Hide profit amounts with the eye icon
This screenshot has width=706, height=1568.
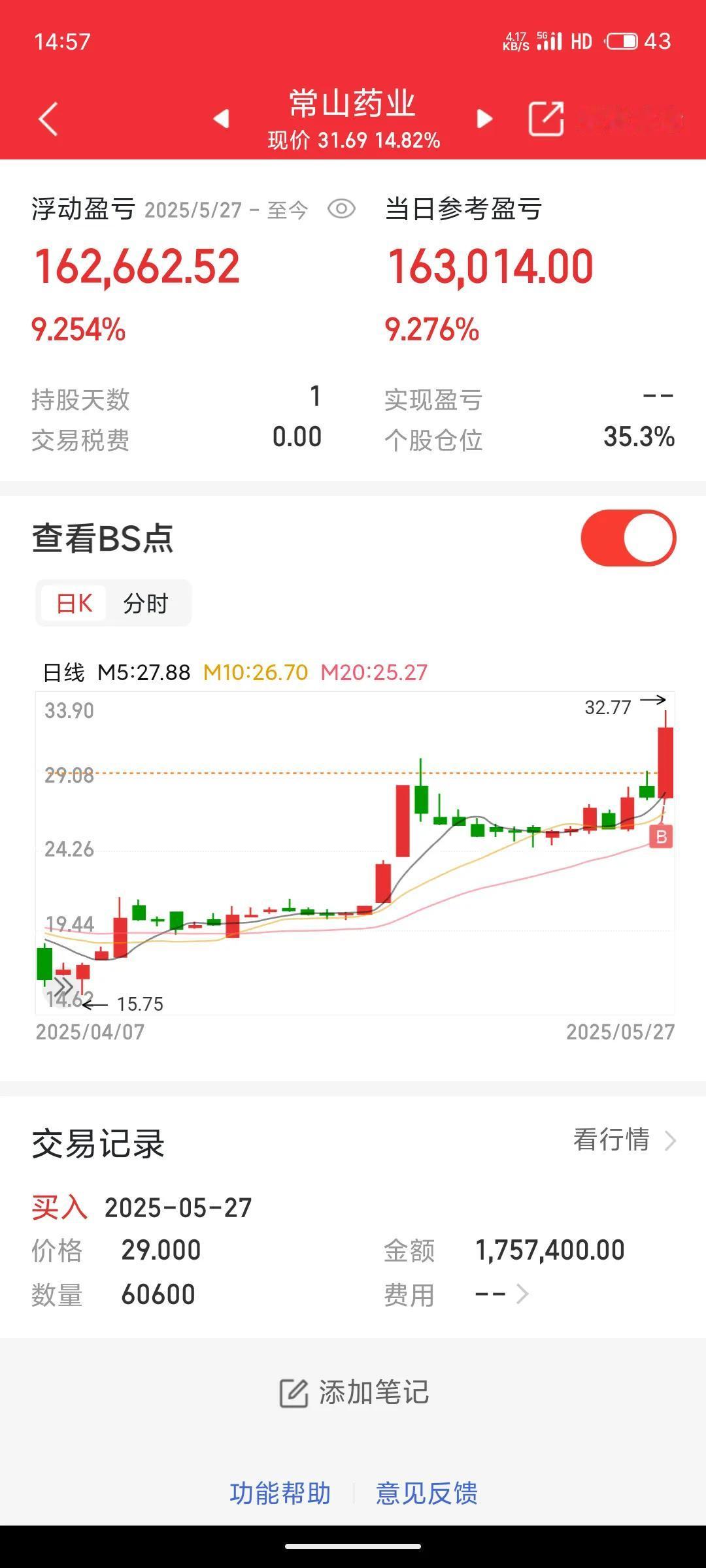pyautogui.click(x=341, y=209)
